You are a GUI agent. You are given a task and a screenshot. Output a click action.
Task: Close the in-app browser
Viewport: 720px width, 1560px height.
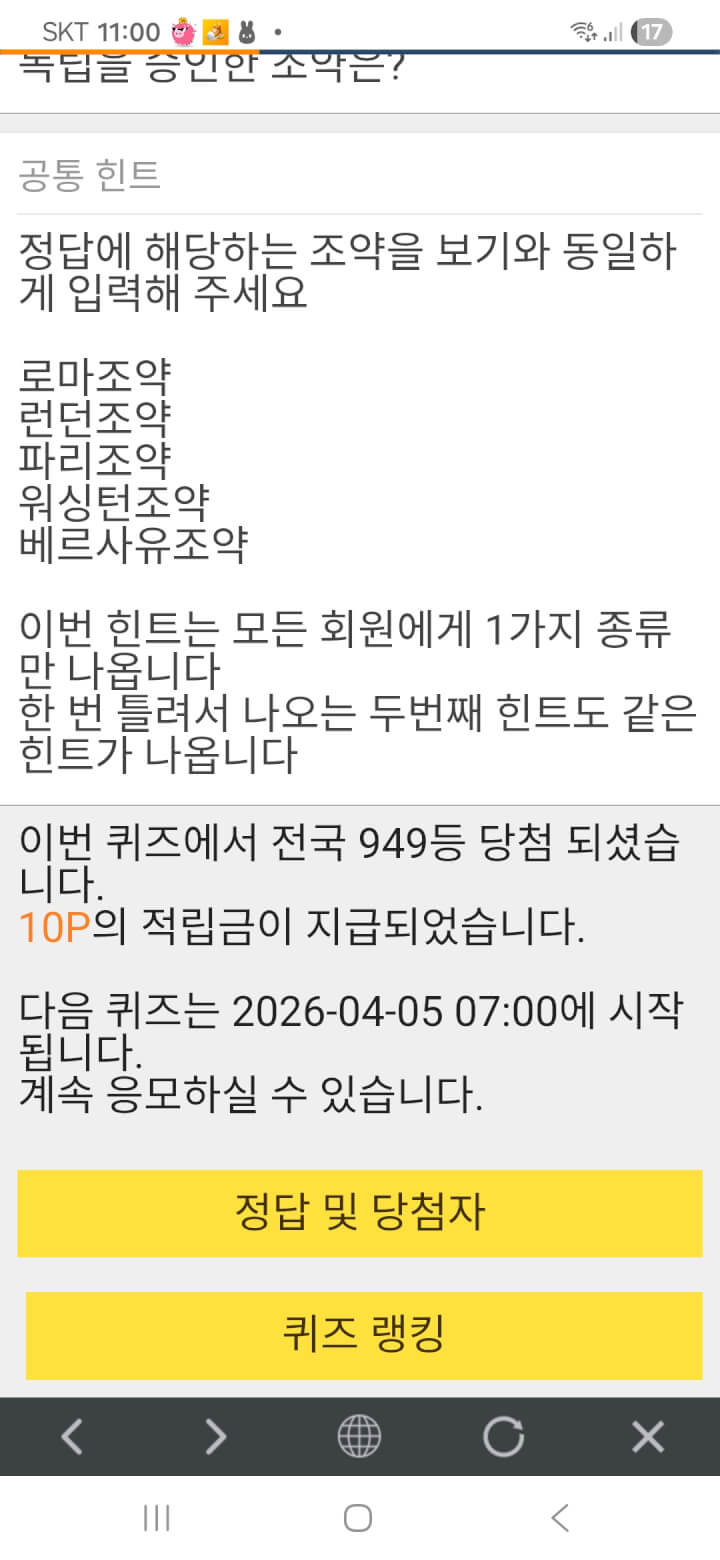point(648,1437)
